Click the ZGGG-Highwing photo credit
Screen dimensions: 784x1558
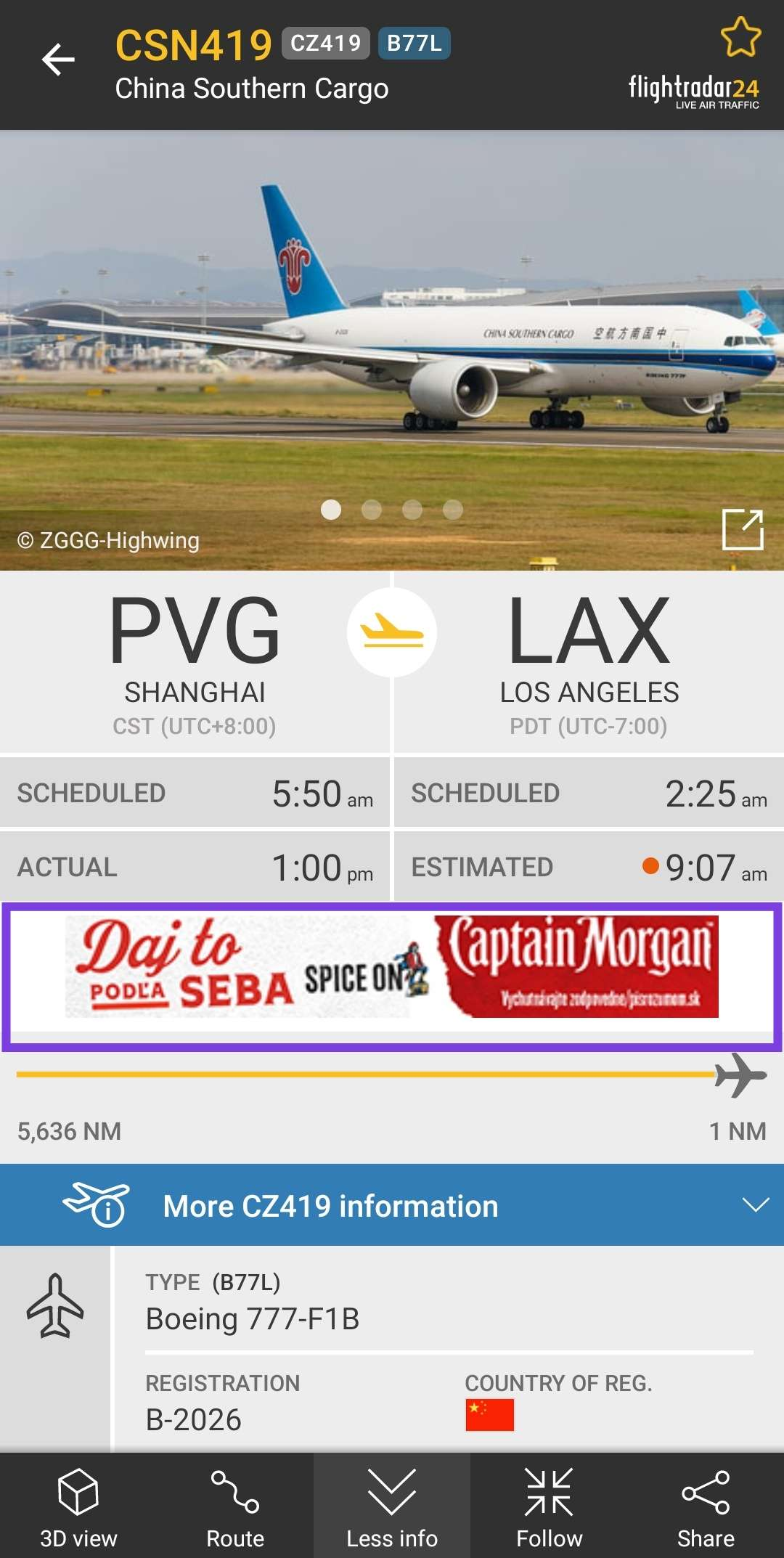click(109, 540)
